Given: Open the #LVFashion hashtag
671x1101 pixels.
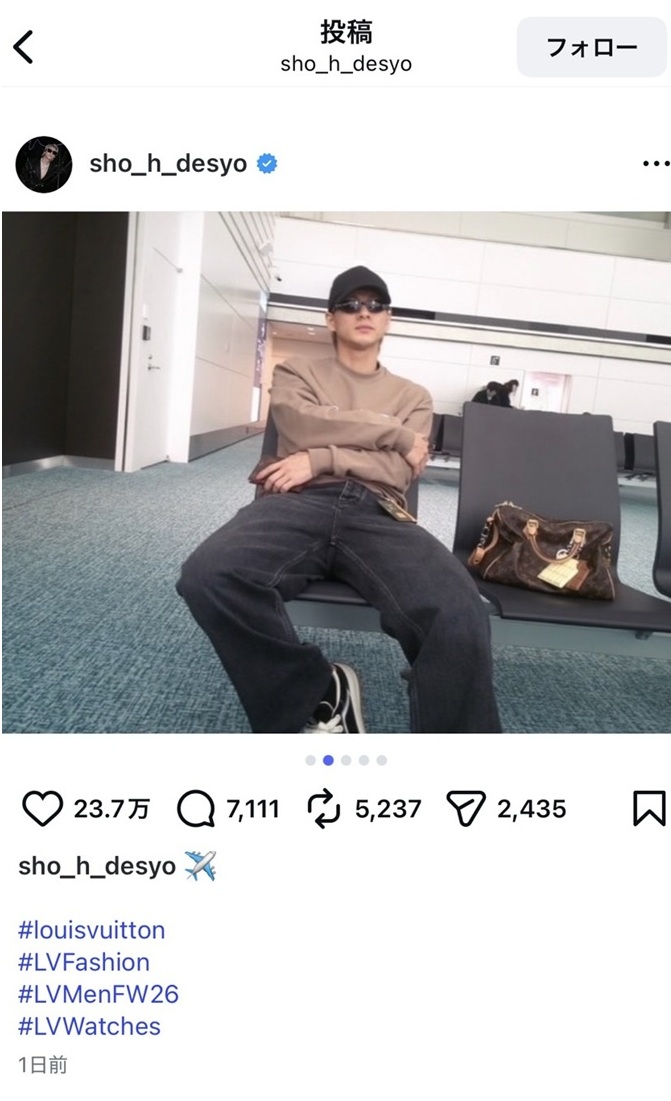Looking at the screenshot, I should 84,962.
